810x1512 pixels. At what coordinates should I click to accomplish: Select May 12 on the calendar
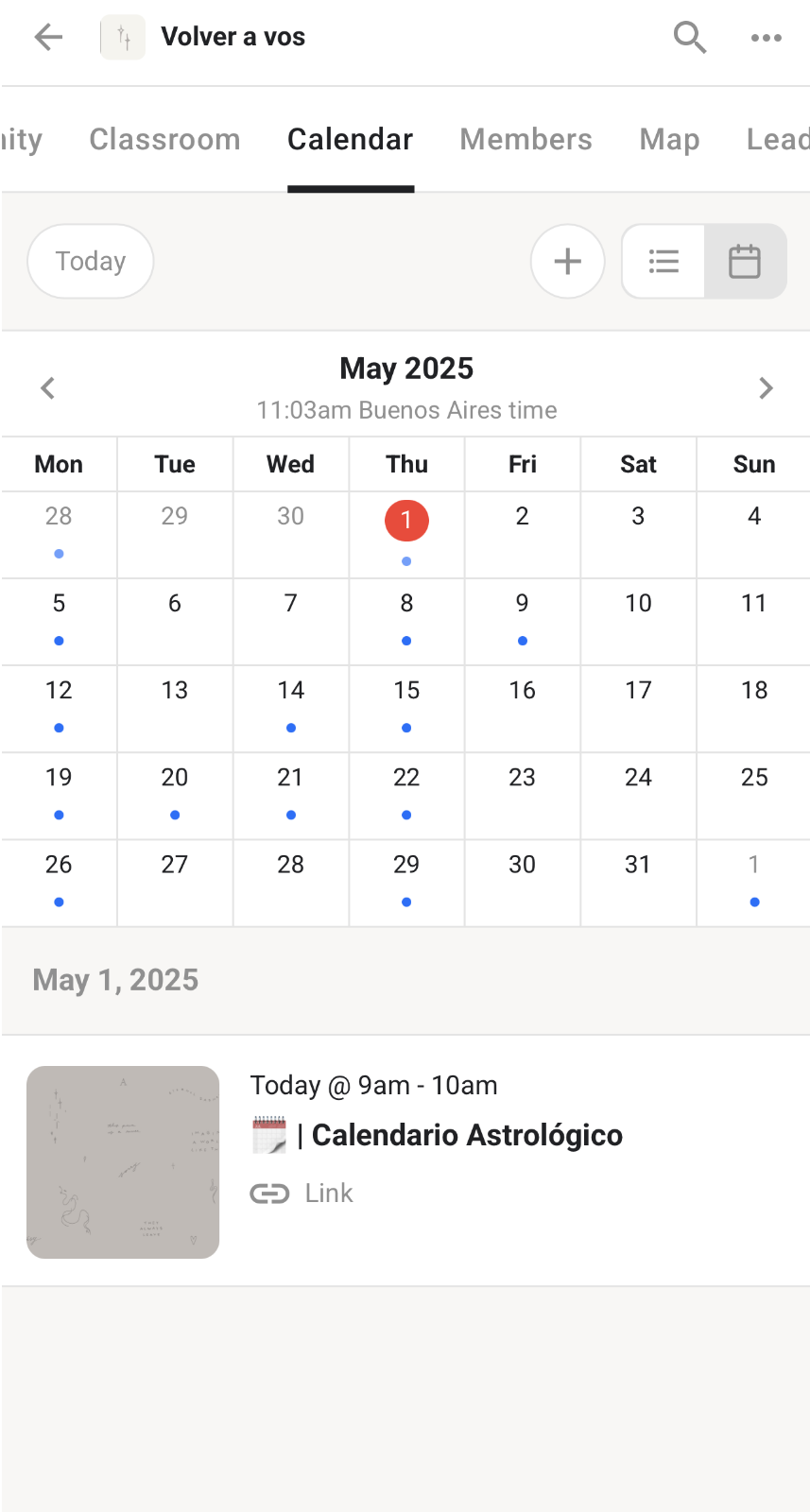(59, 709)
